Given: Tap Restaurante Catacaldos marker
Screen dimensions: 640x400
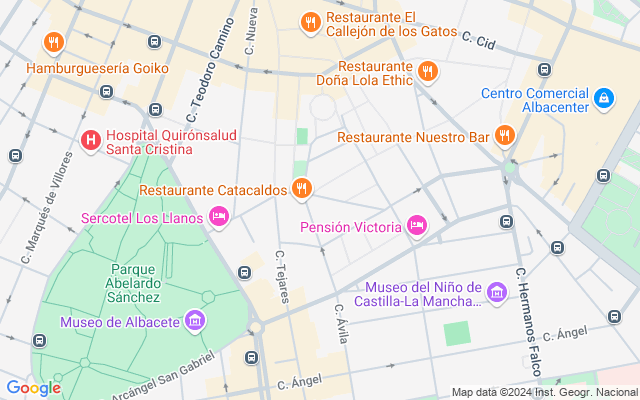Looking at the screenshot, I should [x=301, y=187].
